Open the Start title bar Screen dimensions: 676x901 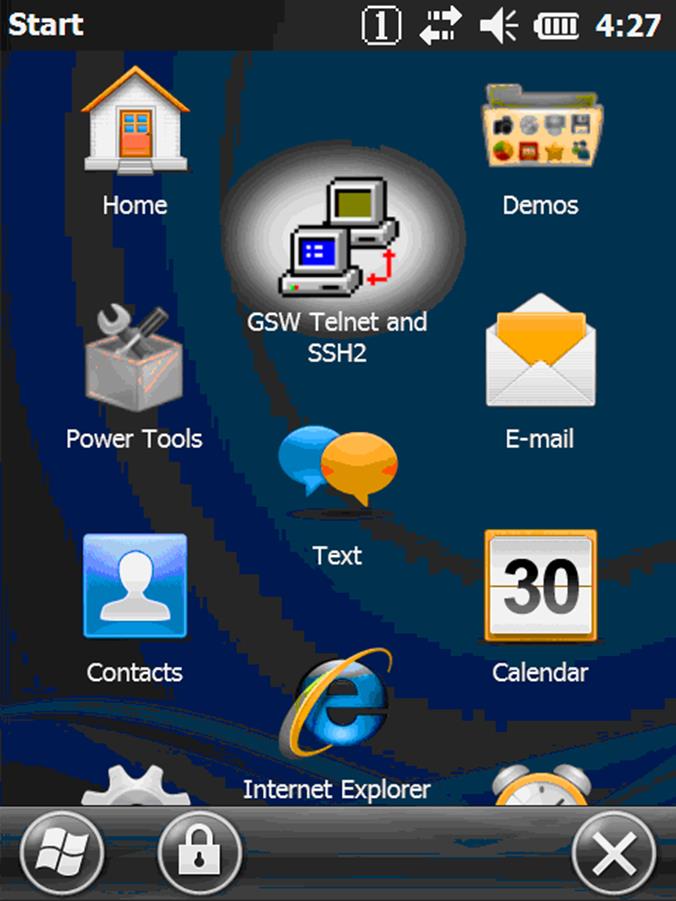point(46,23)
